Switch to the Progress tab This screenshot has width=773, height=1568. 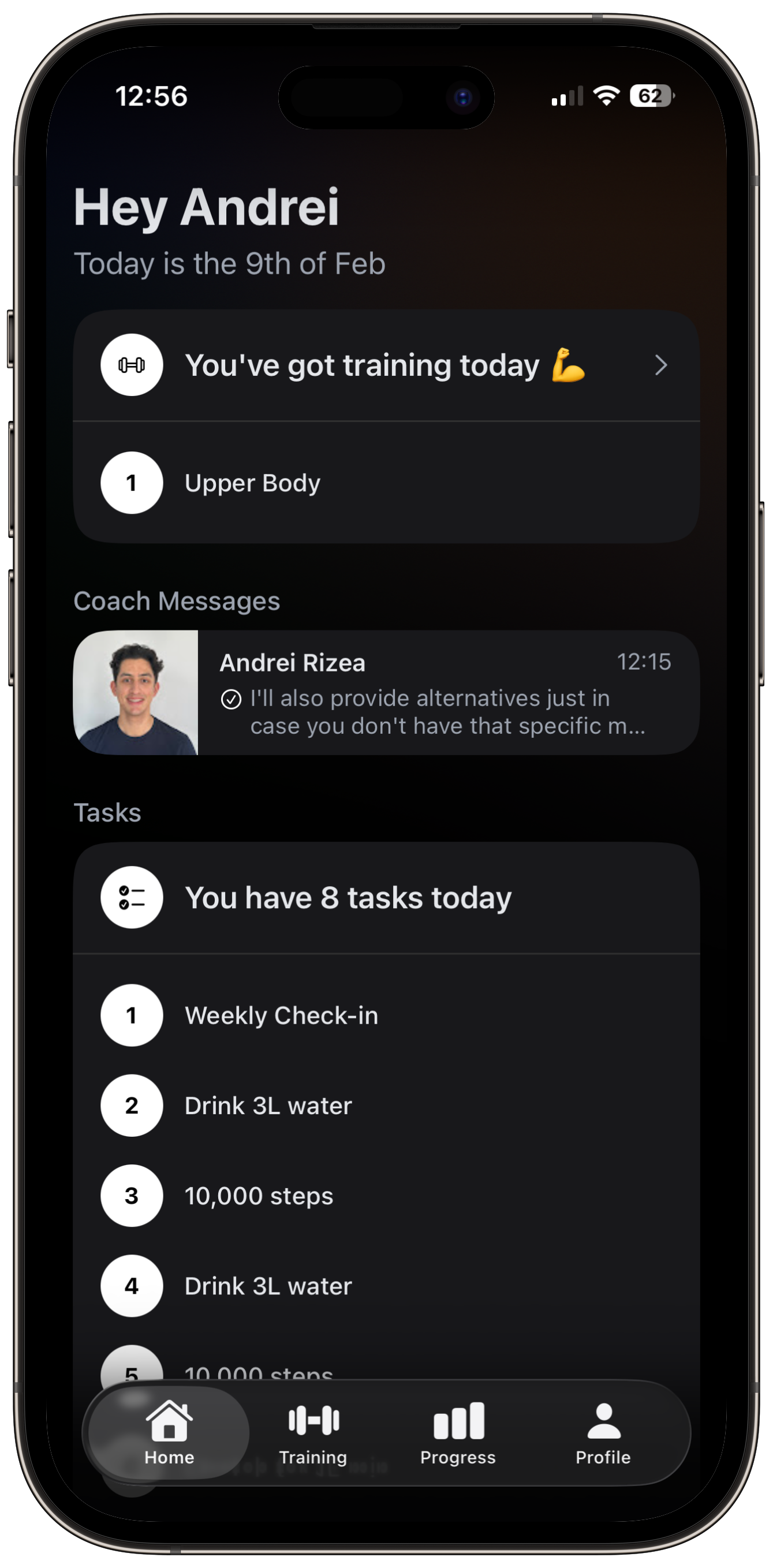(x=458, y=1433)
